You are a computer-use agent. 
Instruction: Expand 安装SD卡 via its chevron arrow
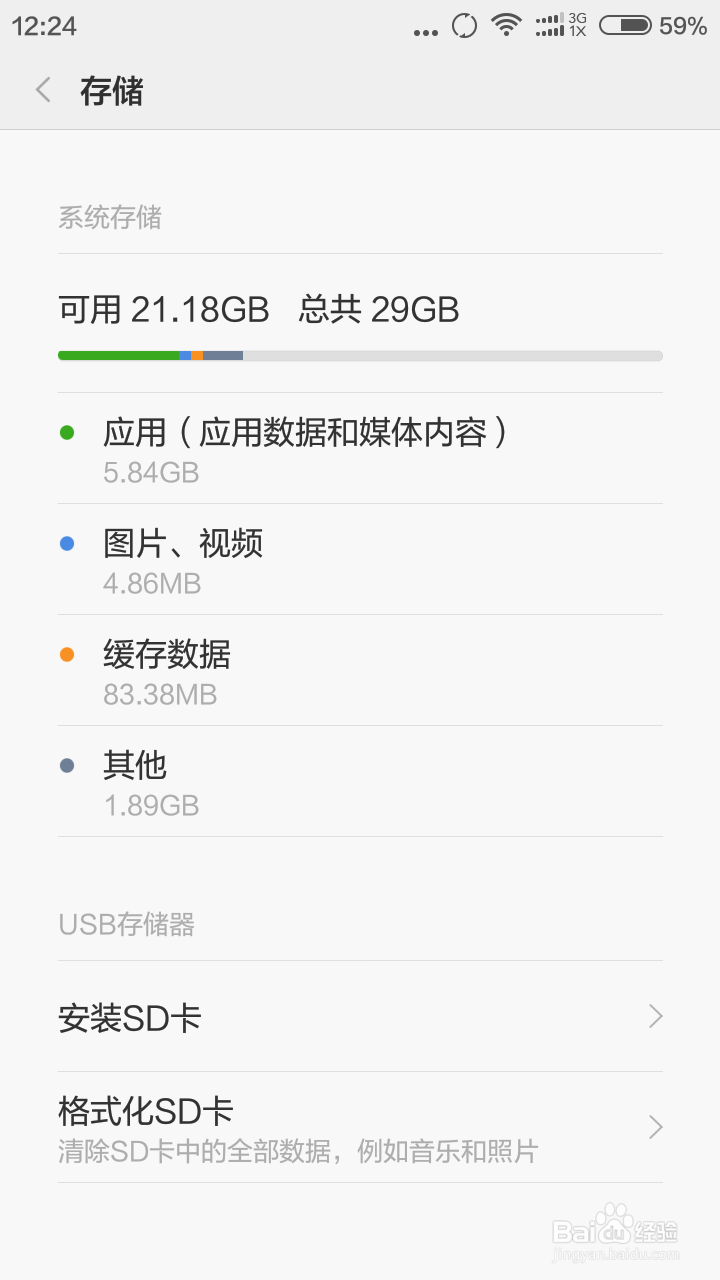pos(655,1016)
